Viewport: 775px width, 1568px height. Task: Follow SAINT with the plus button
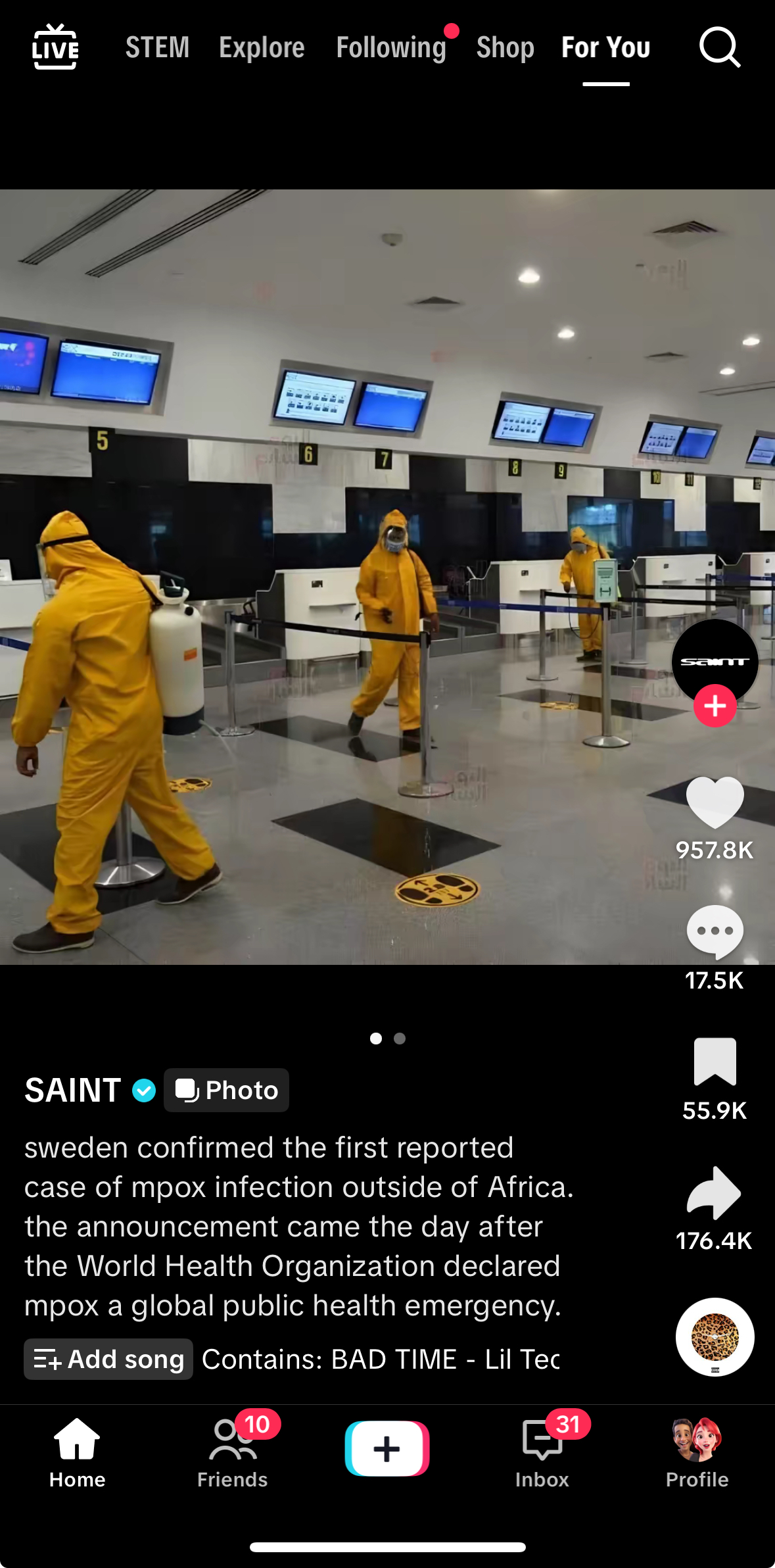point(715,706)
